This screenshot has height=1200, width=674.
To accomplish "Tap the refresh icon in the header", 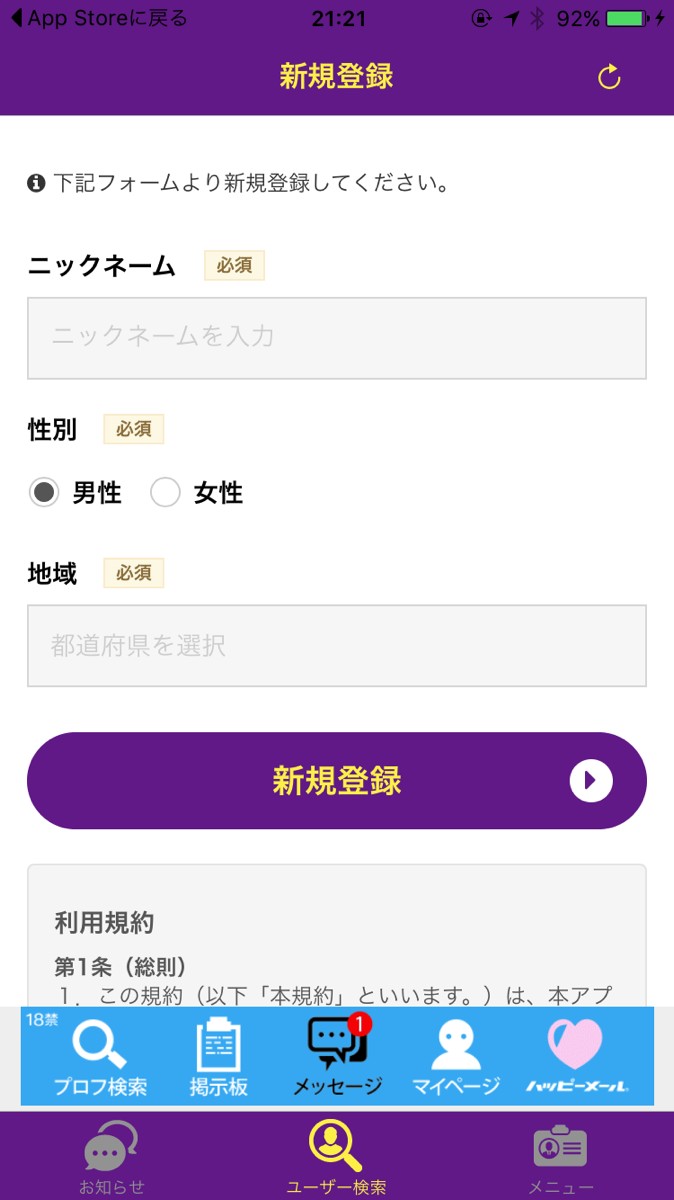I will pos(609,77).
